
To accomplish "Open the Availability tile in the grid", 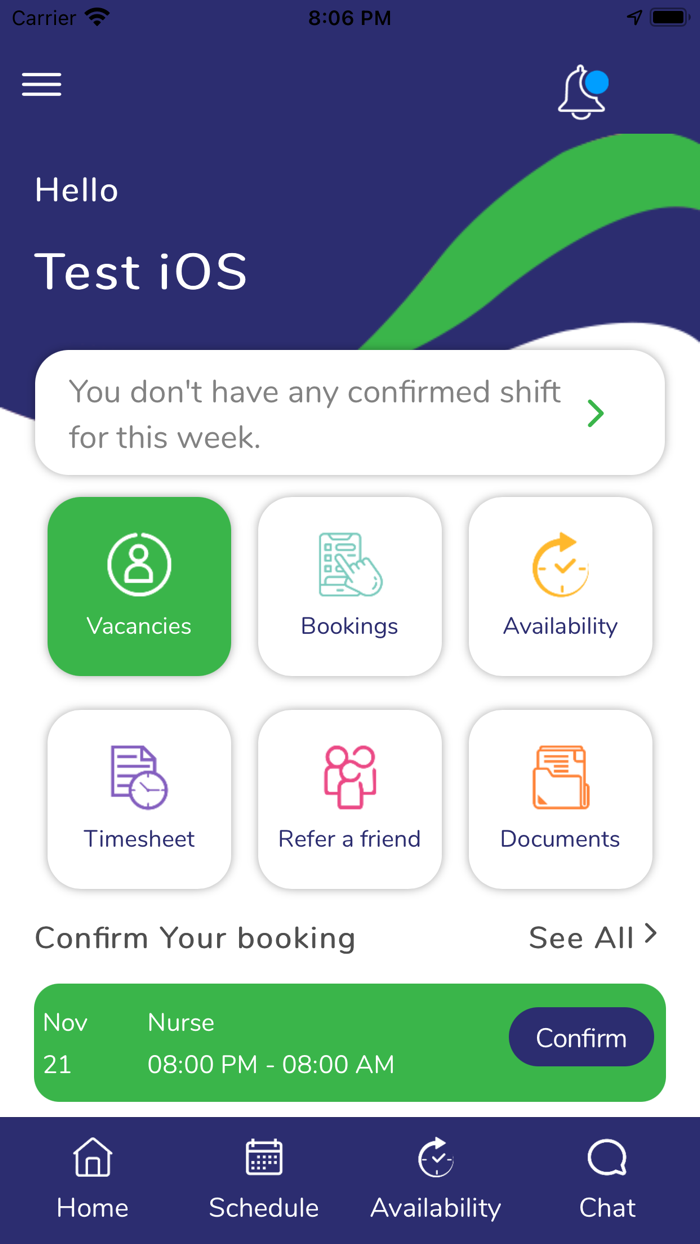I will click(560, 586).
